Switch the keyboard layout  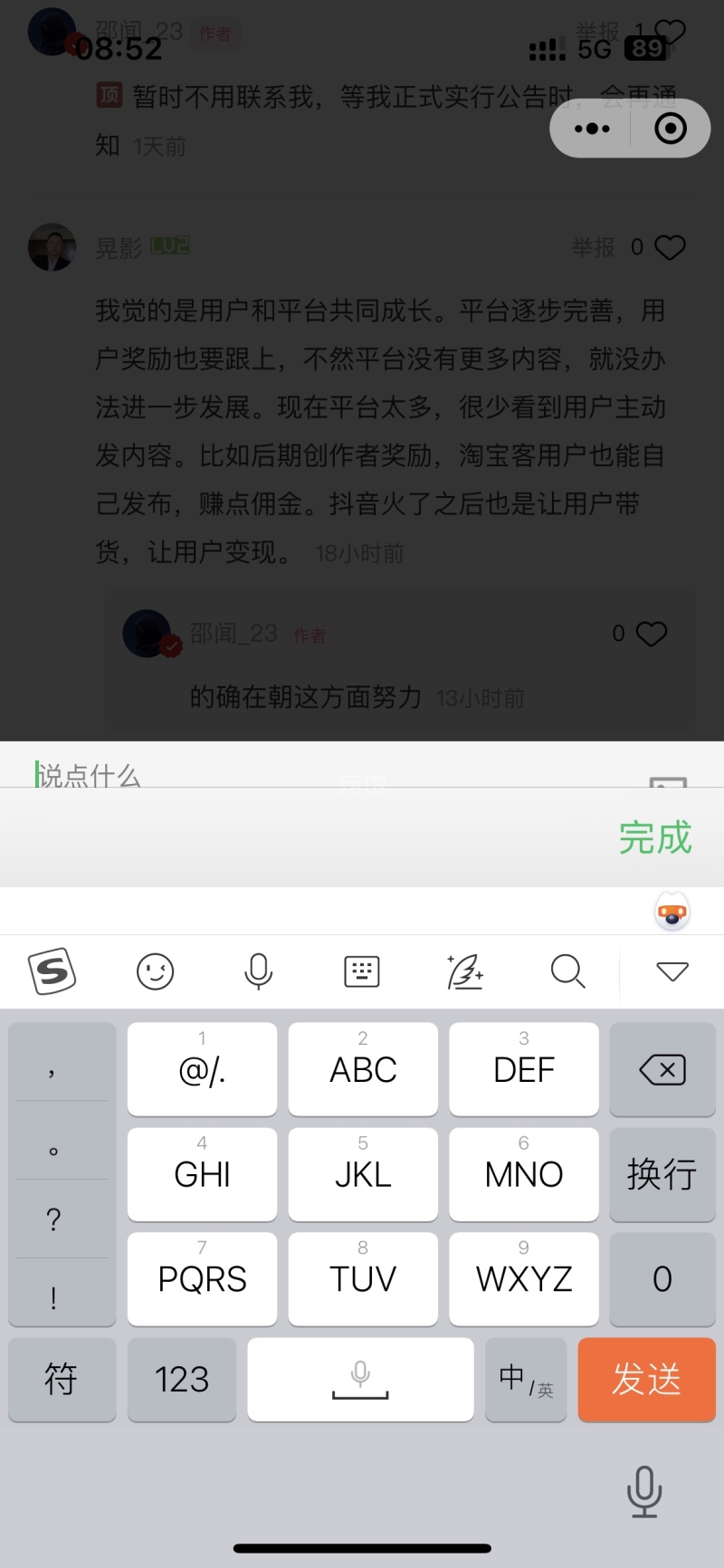[x=362, y=971]
